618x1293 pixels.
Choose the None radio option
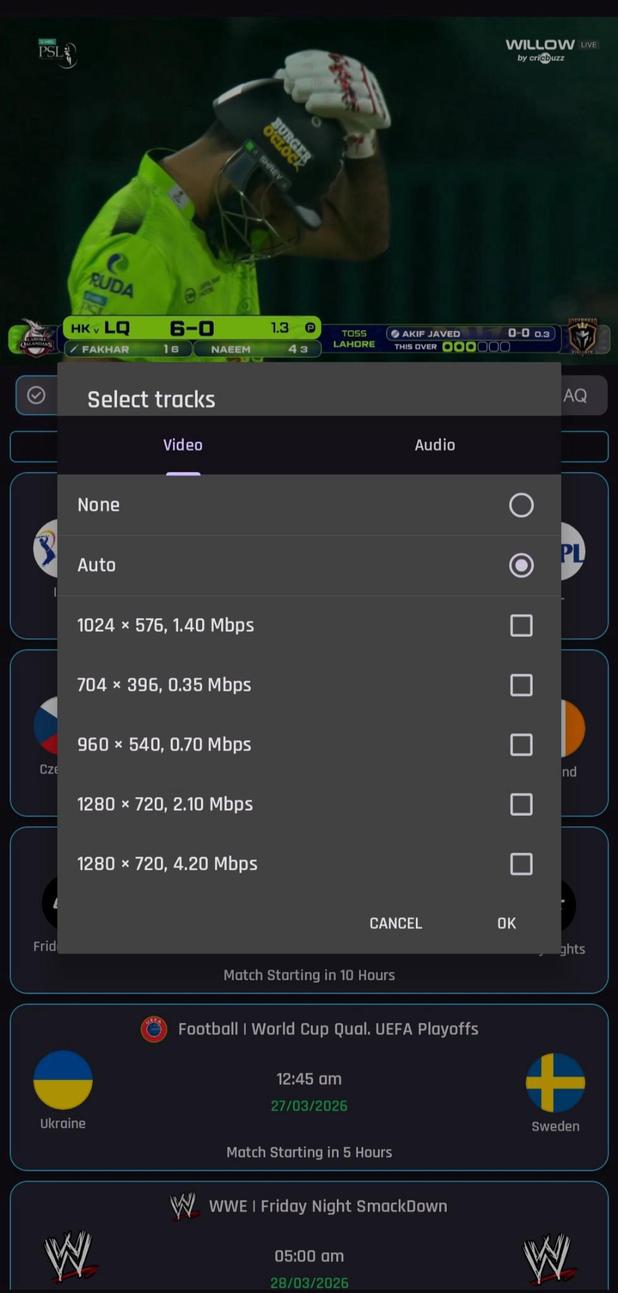(520, 505)
